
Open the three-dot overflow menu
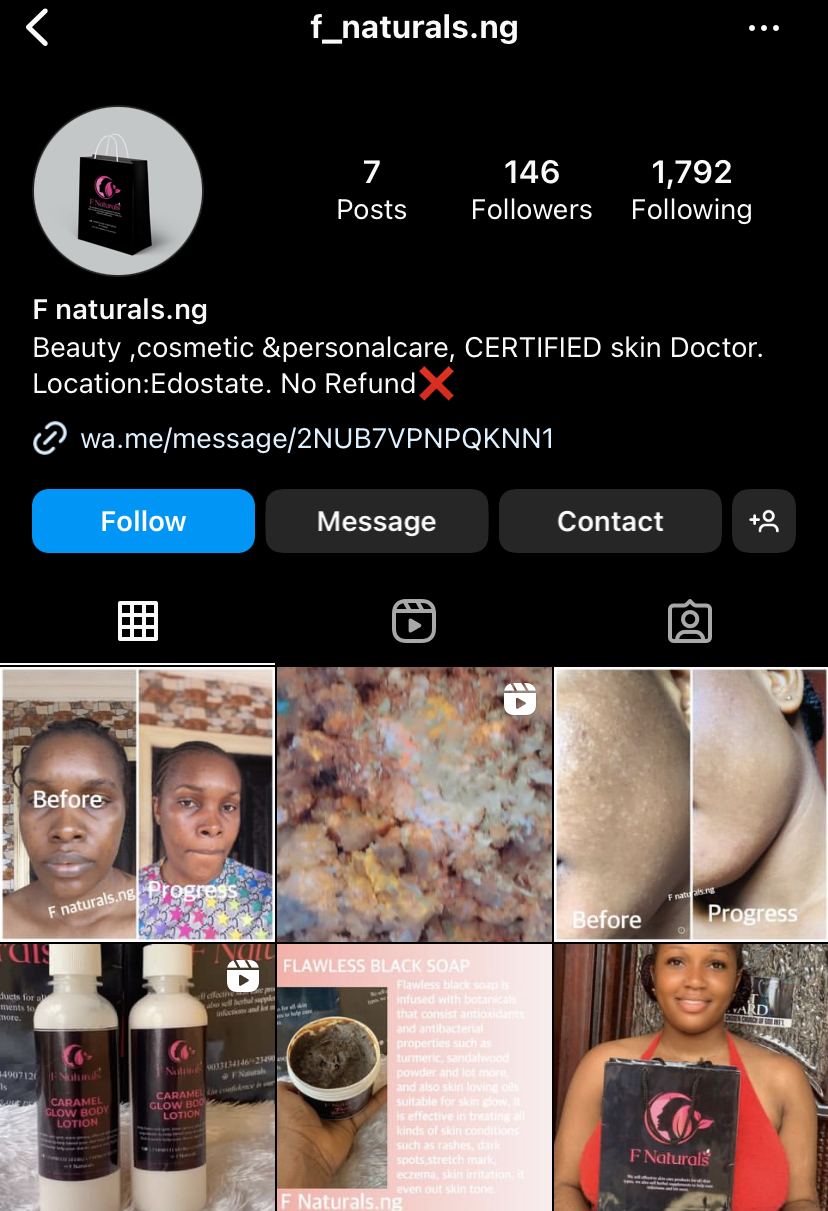pos(764,28)
